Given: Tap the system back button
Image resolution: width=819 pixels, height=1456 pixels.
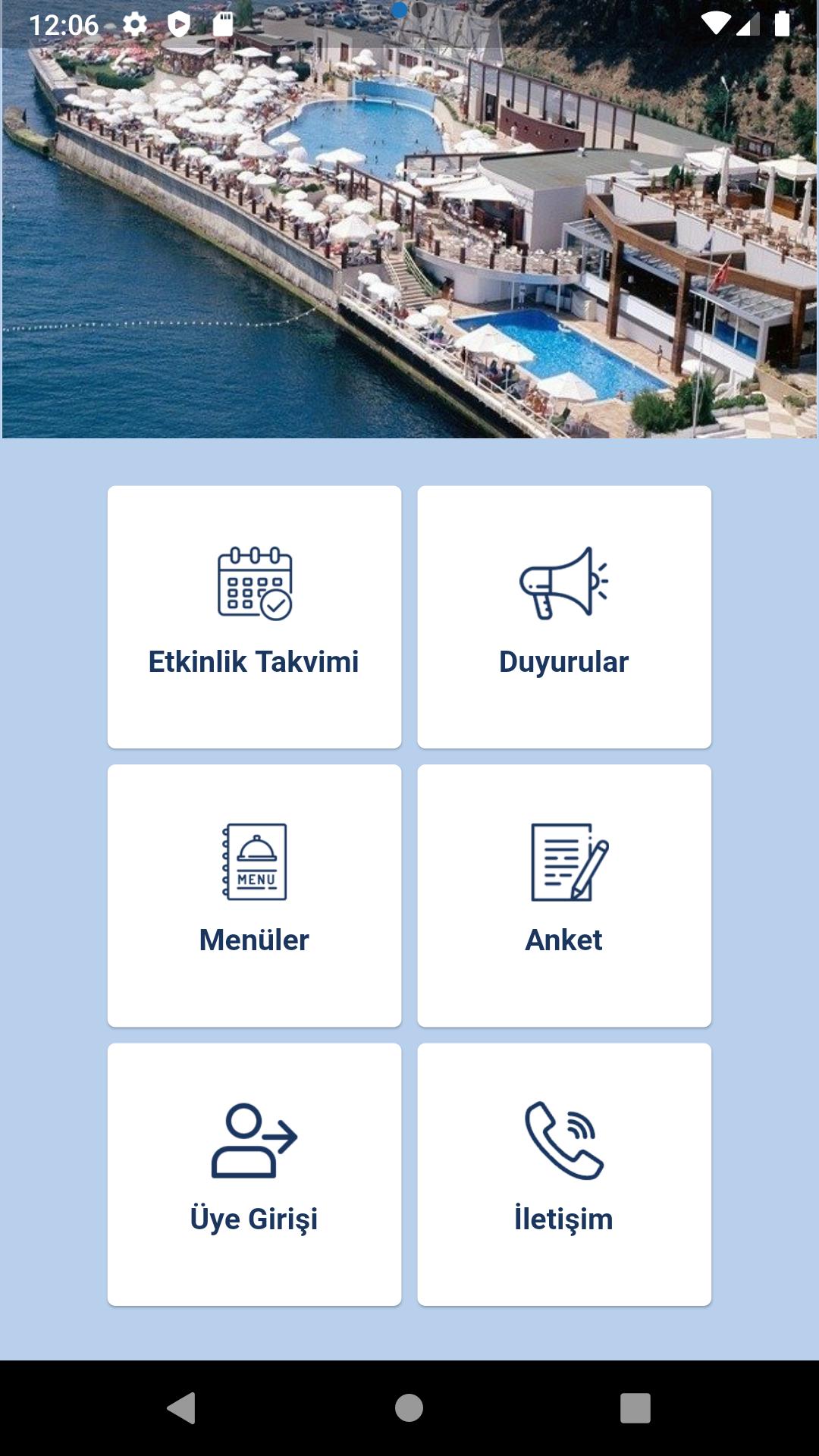Looking at the screenshot, I should coord(181,1408).
